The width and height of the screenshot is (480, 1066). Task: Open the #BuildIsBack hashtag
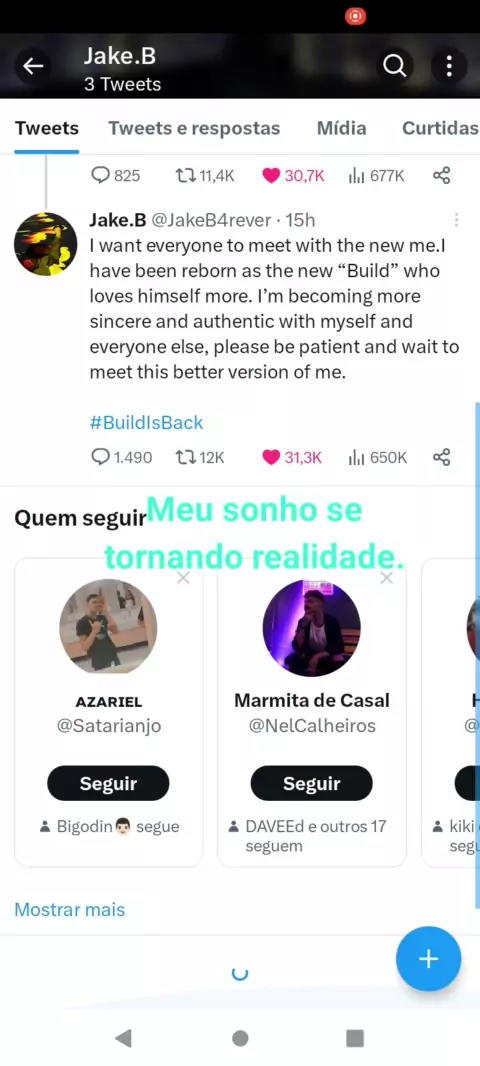(146, 422)
